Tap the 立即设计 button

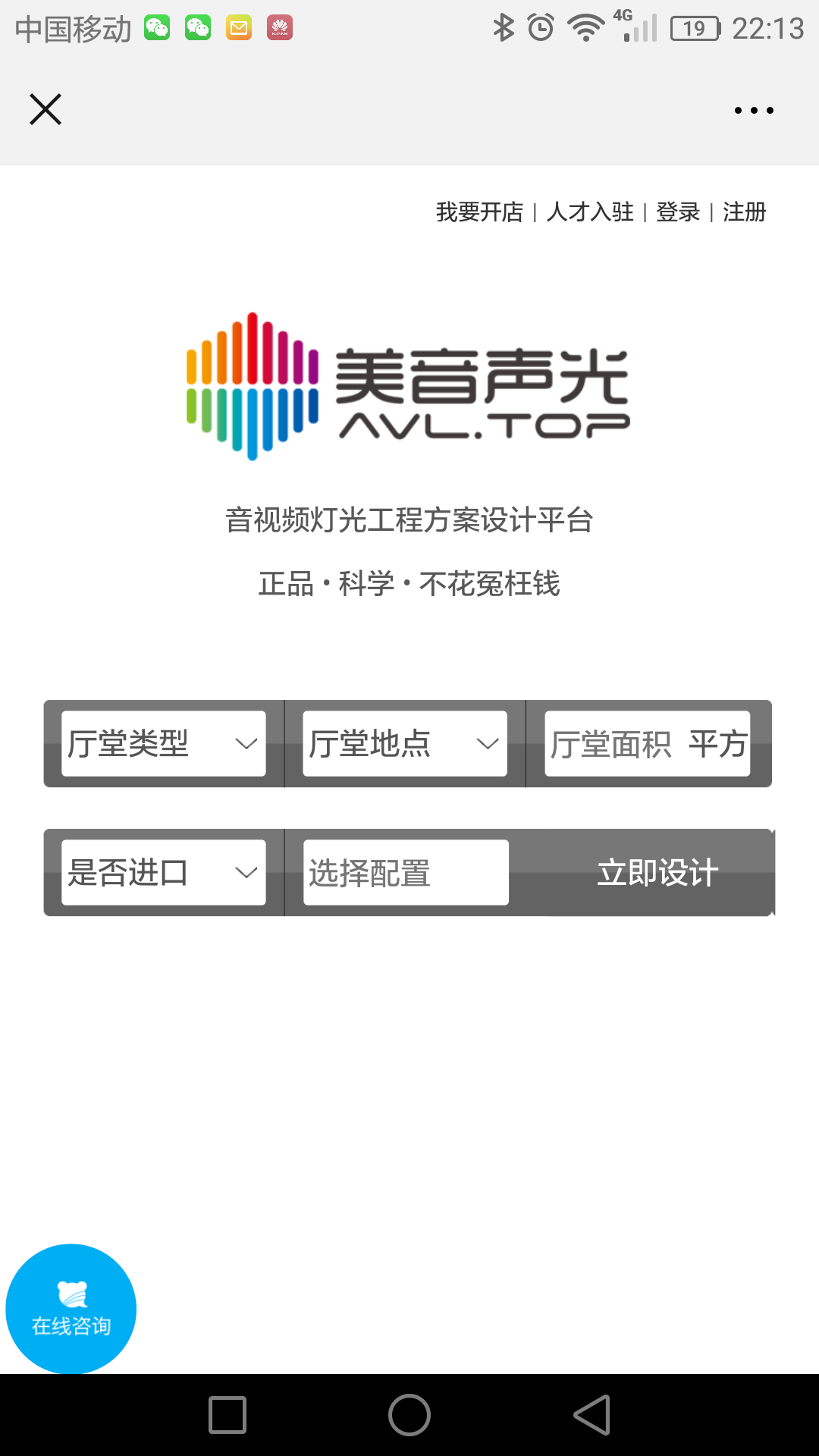coord(657,873)
